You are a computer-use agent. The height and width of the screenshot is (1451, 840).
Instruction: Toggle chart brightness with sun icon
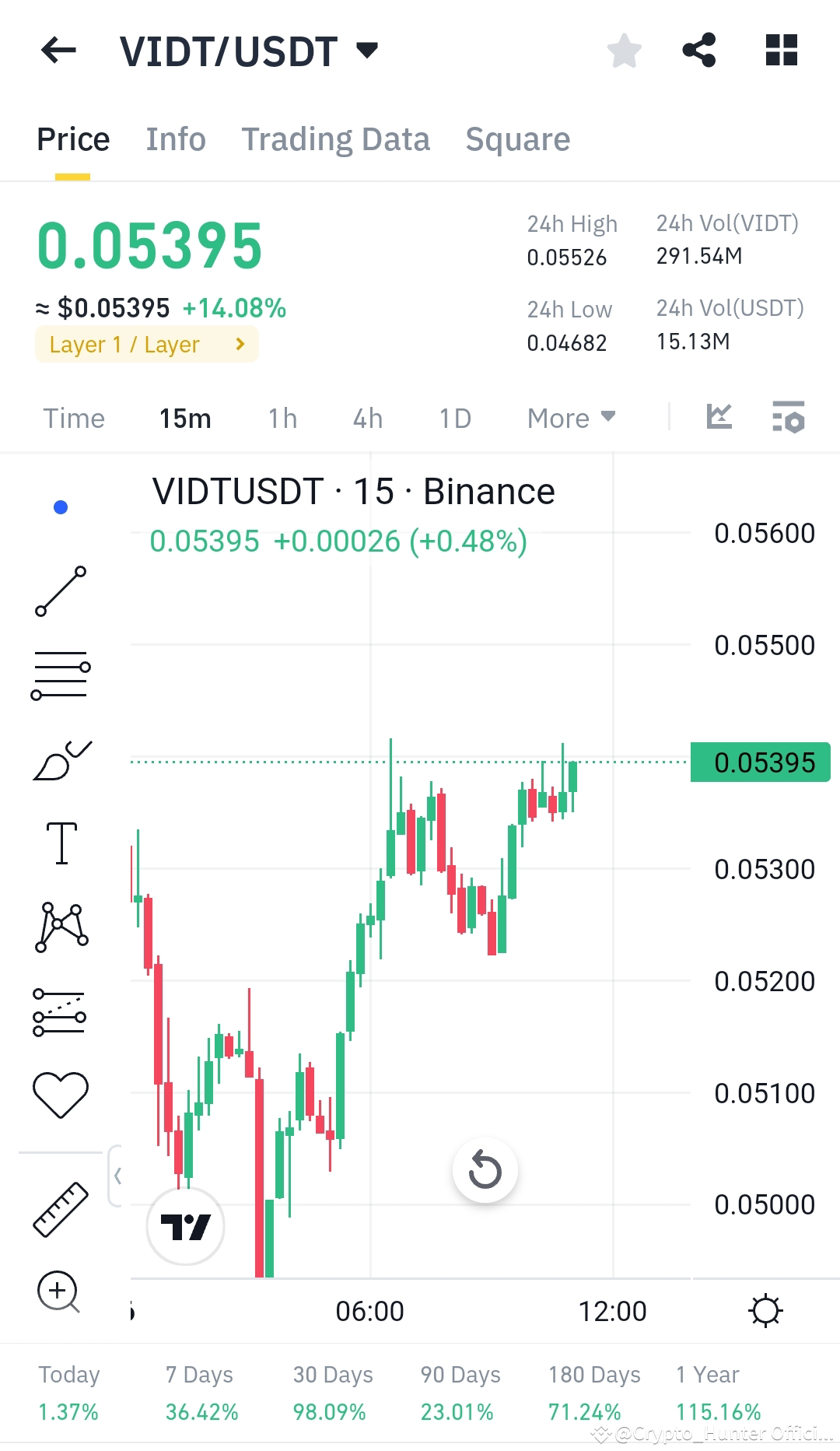[x=767, y=1309]
